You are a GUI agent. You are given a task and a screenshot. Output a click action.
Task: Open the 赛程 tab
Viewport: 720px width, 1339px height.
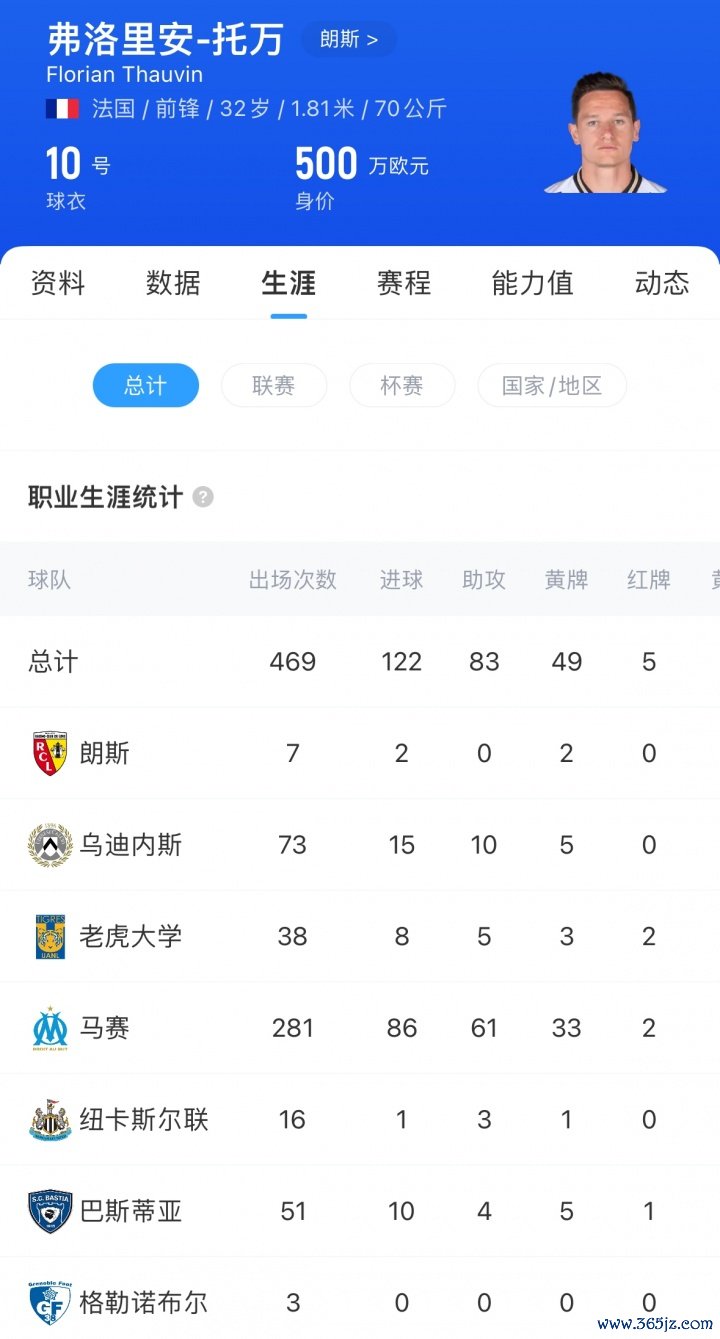(x=404, y=283)
